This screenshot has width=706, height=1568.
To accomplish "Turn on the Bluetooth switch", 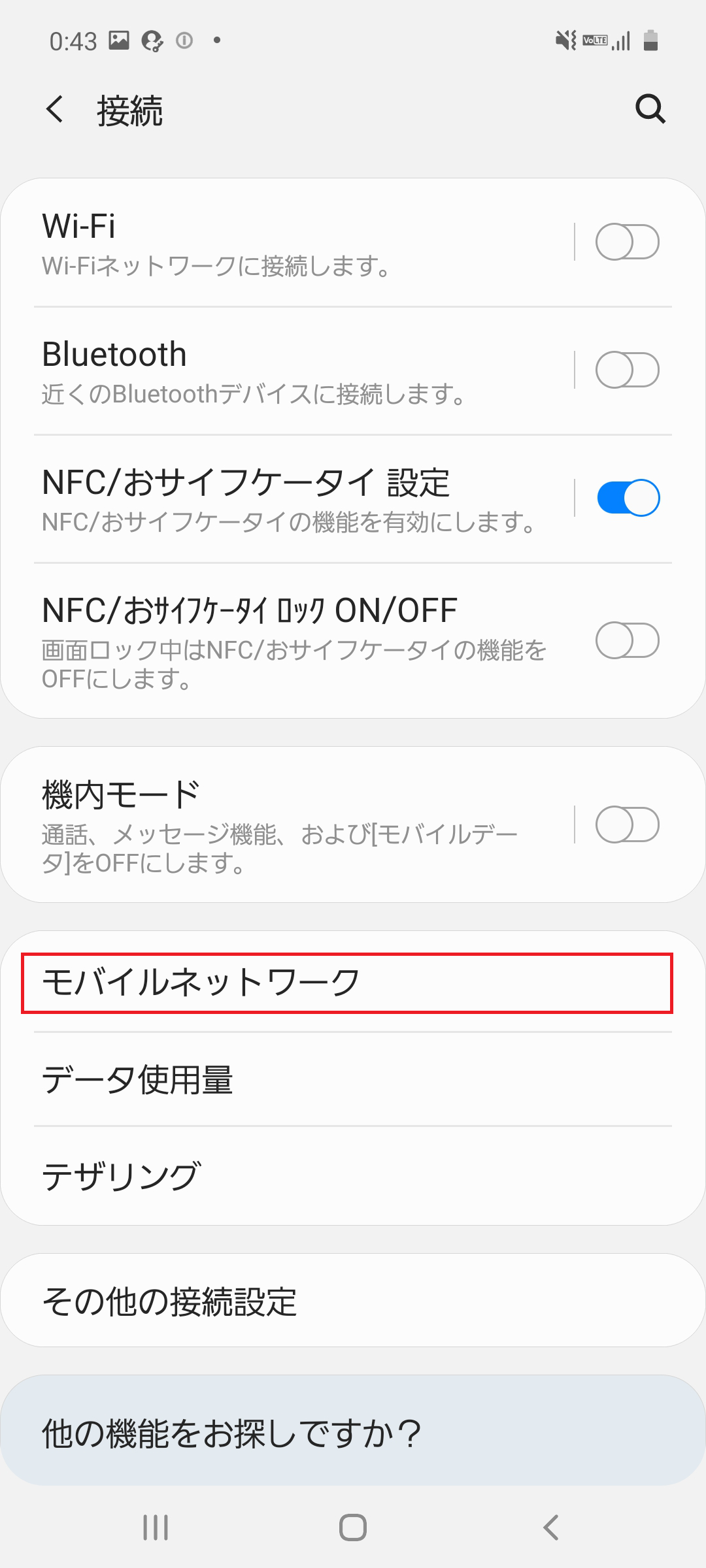I will (x=628, y=368).
